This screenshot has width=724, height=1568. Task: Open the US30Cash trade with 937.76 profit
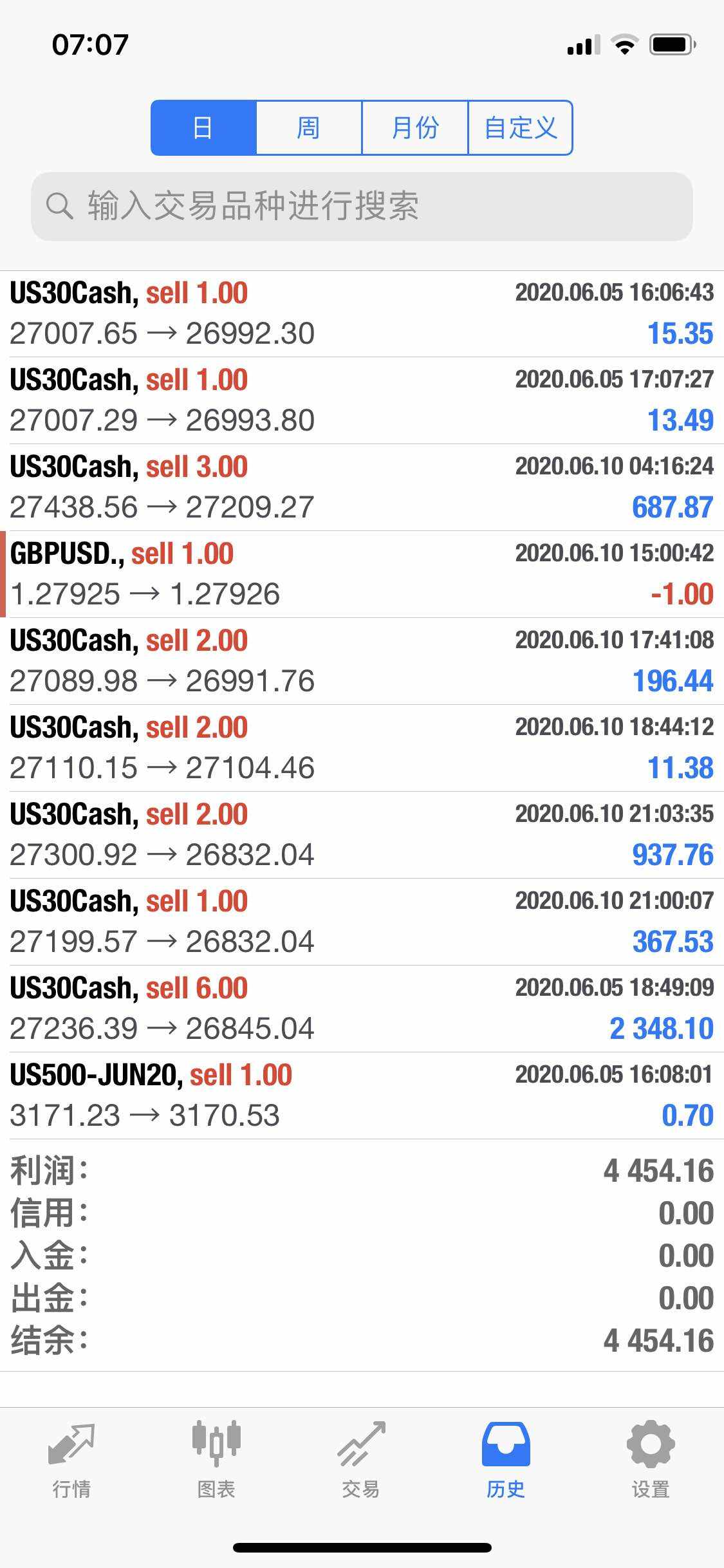[x=362, y=835]
